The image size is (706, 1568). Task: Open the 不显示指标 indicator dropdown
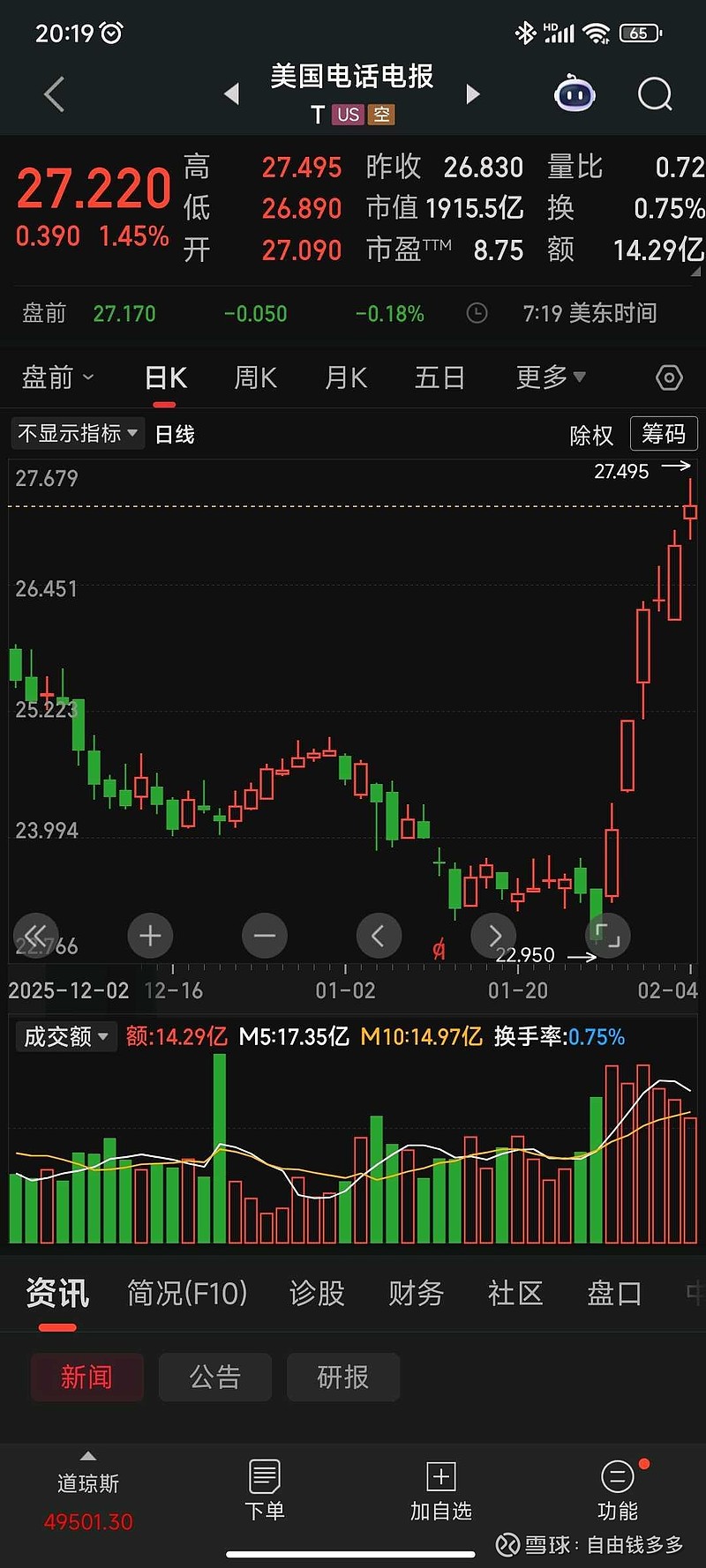tap(77, 433)
